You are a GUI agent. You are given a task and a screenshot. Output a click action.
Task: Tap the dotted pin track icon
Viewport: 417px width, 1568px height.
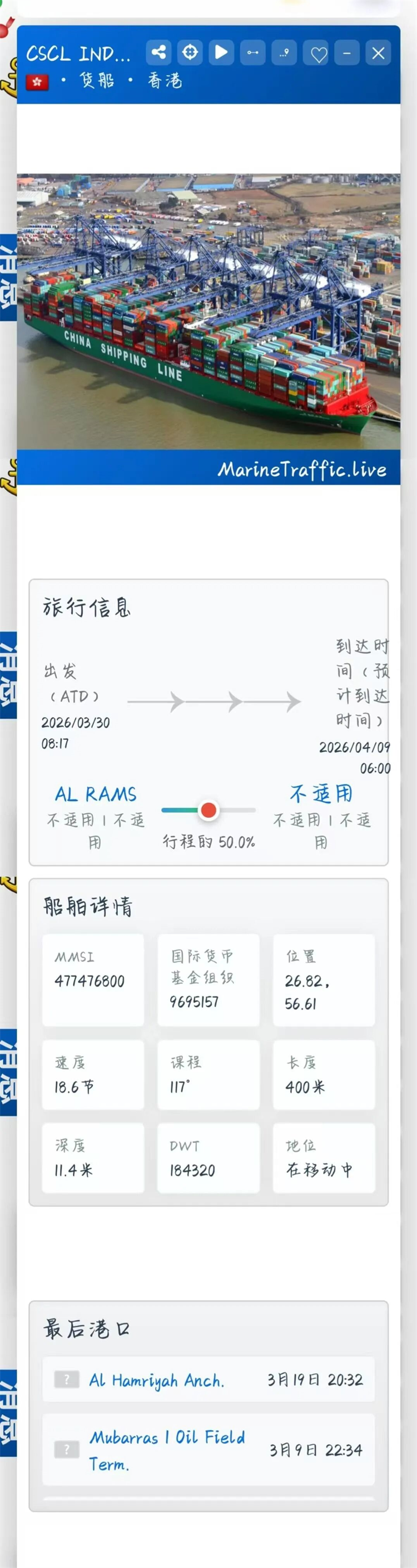click(284, 53)
